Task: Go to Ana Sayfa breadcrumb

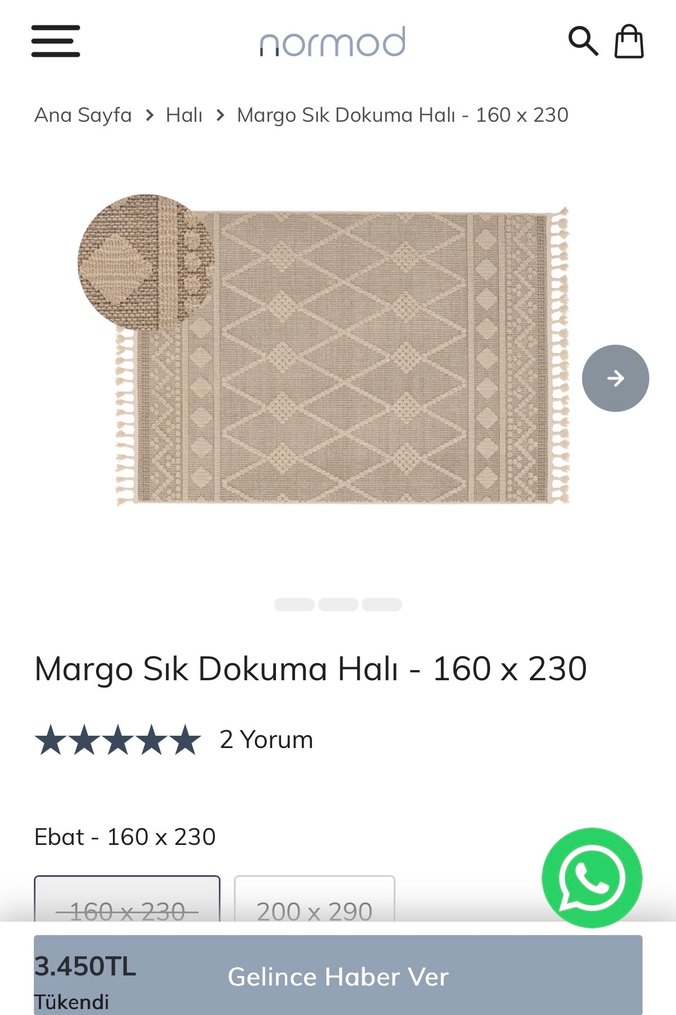Action: (83, 115)
